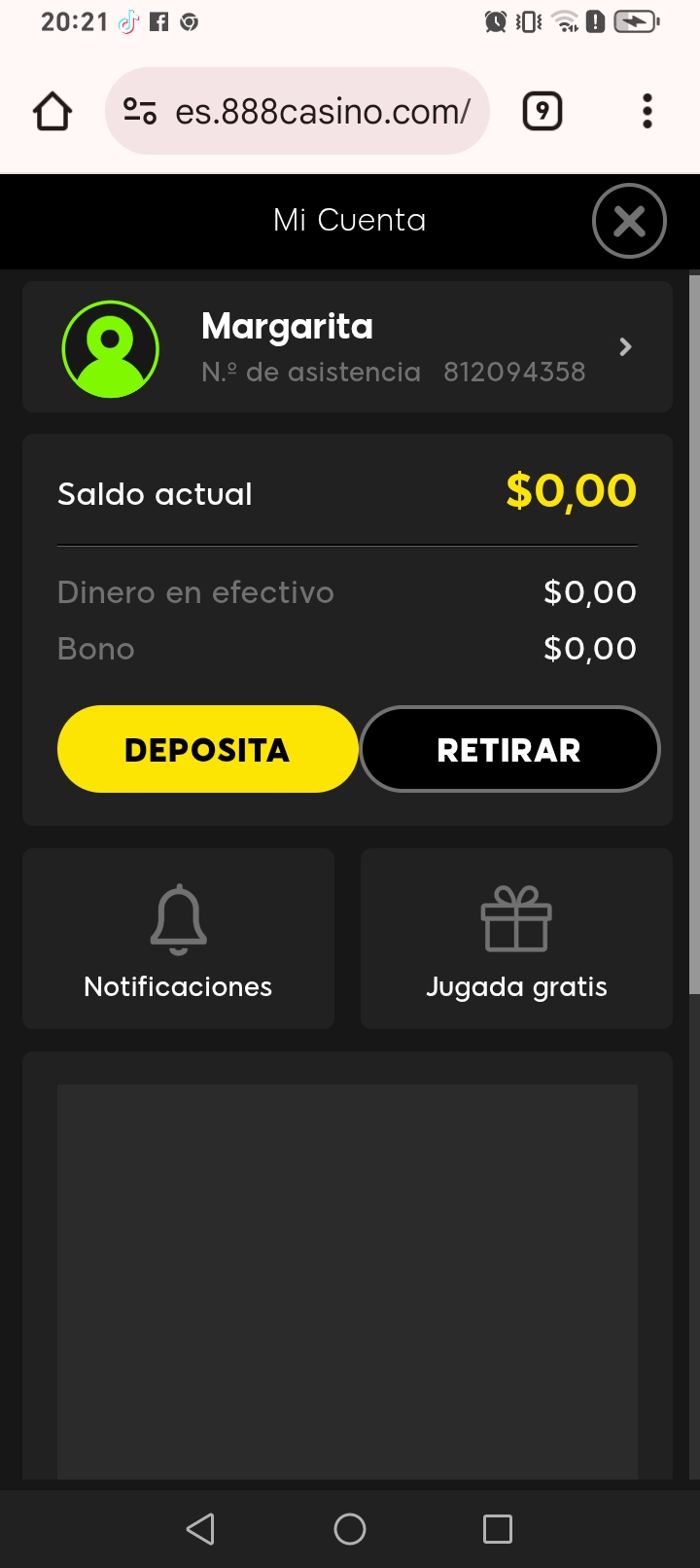Close the Mi Cuenta panel
The height and width of the screenshot is (1568, 700).
[629, 221]
